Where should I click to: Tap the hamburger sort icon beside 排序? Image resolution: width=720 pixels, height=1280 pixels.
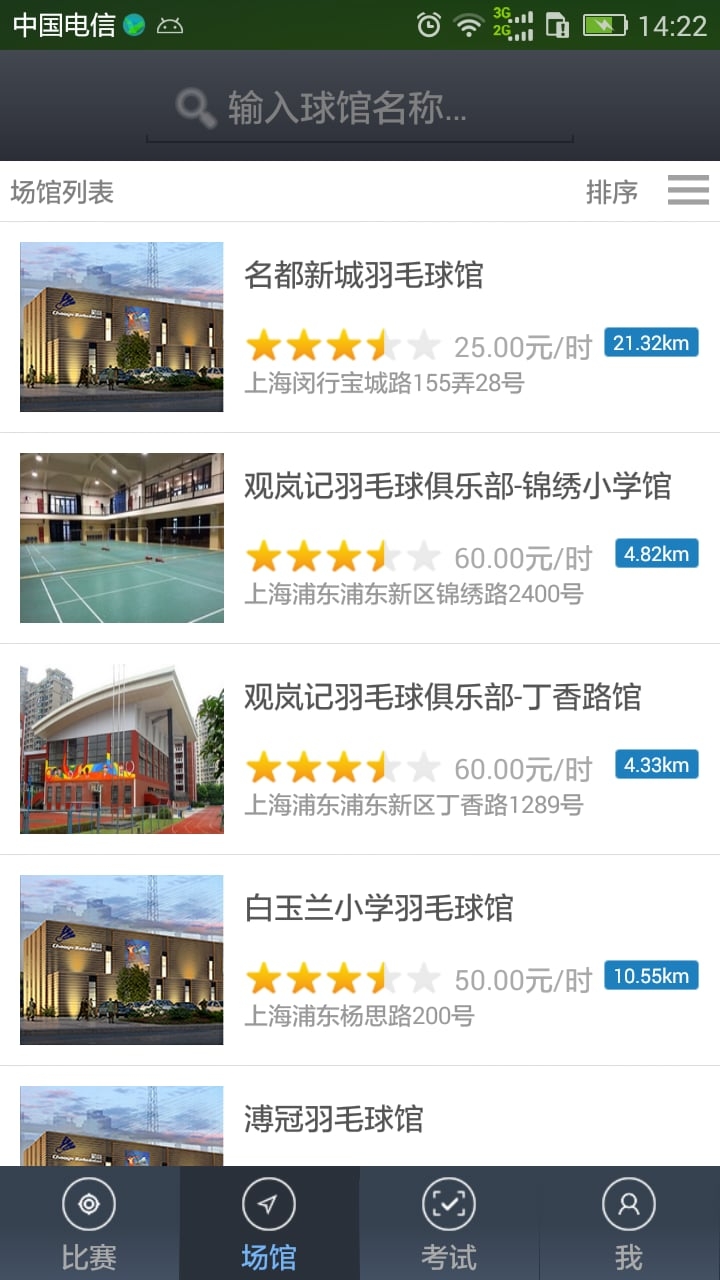[687, 190]
